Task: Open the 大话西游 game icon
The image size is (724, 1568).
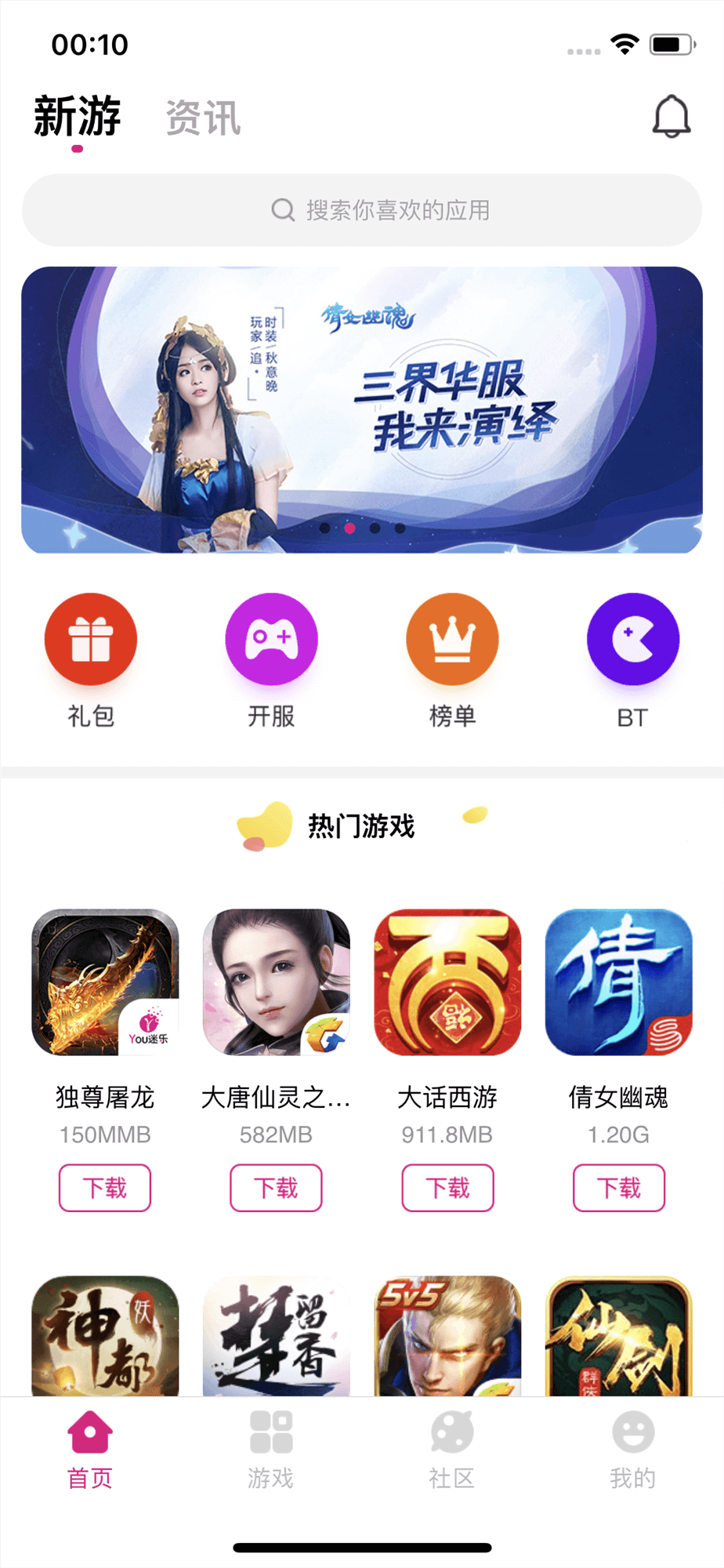Action: click(x=447, y=982)
